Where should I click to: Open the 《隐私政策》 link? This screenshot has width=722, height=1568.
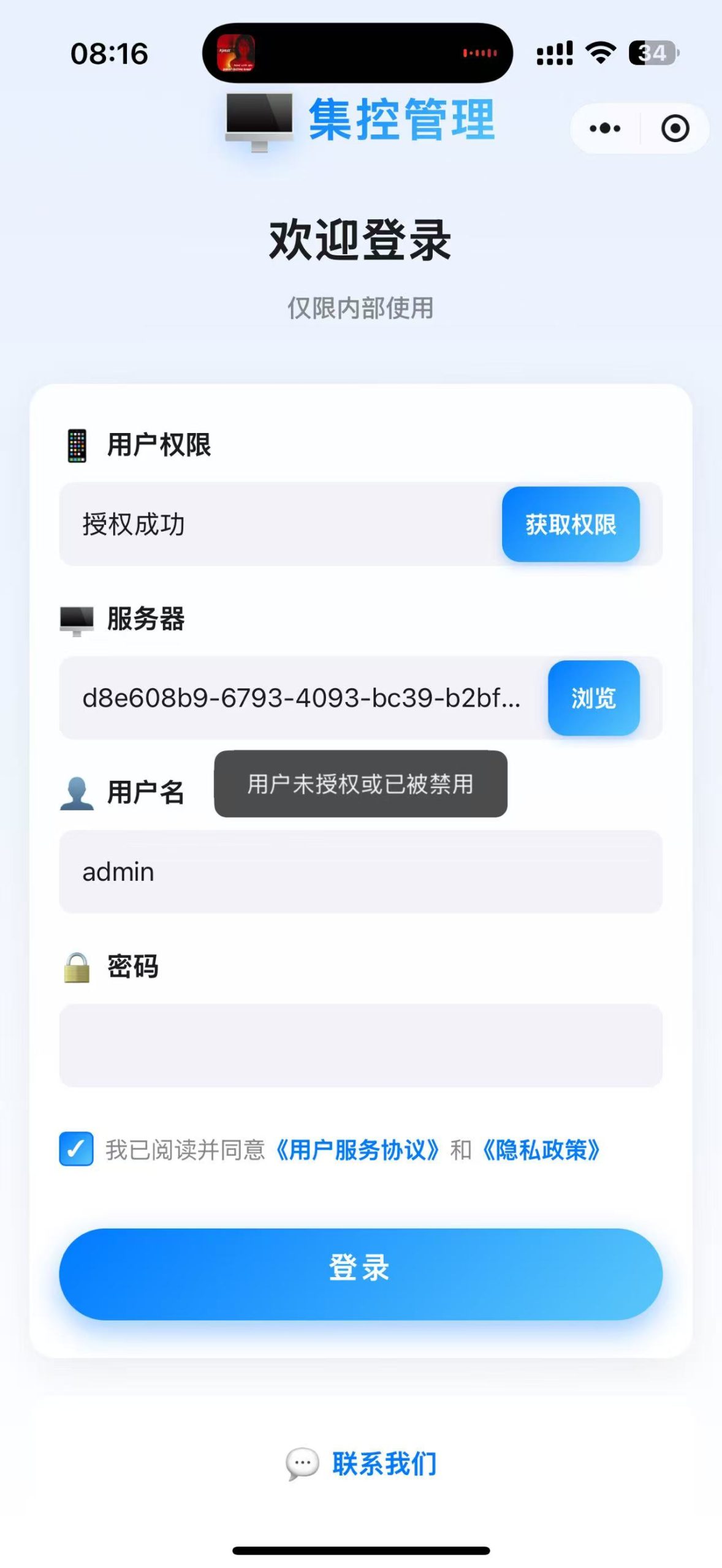pyautogui.click(x=541, y=1150)
